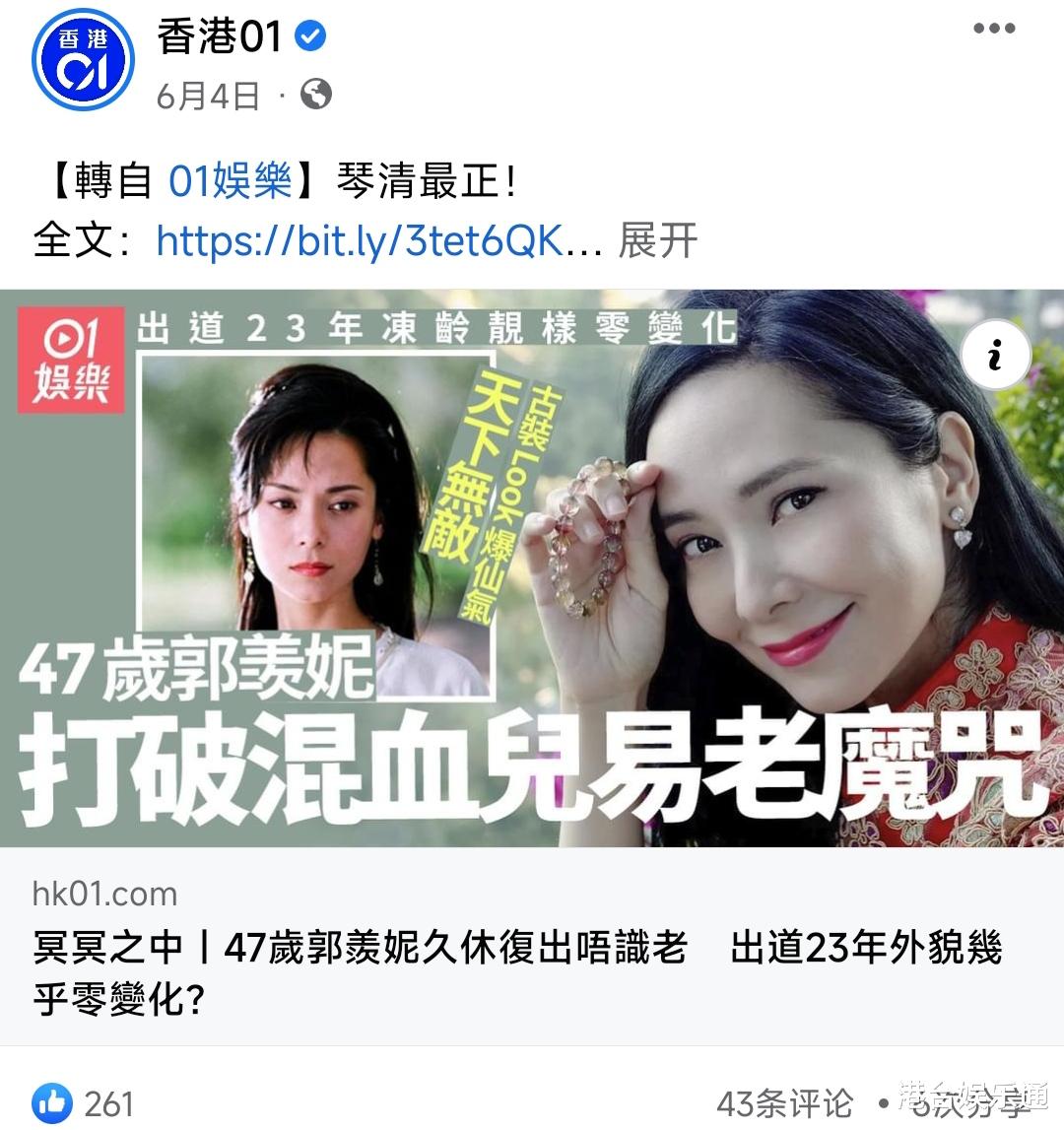Click the 香港01 profile avatar
This screenshot has height=1130, width=1064.
coord(83,59)
